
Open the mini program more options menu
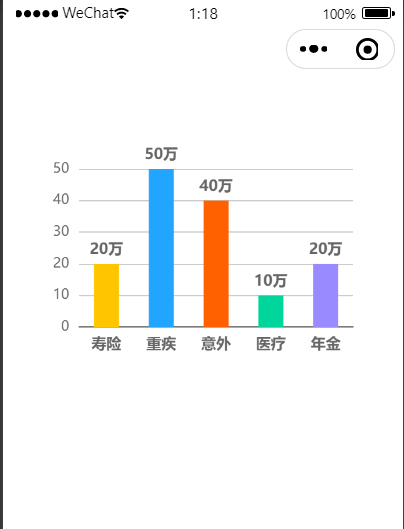pos(314,49)
